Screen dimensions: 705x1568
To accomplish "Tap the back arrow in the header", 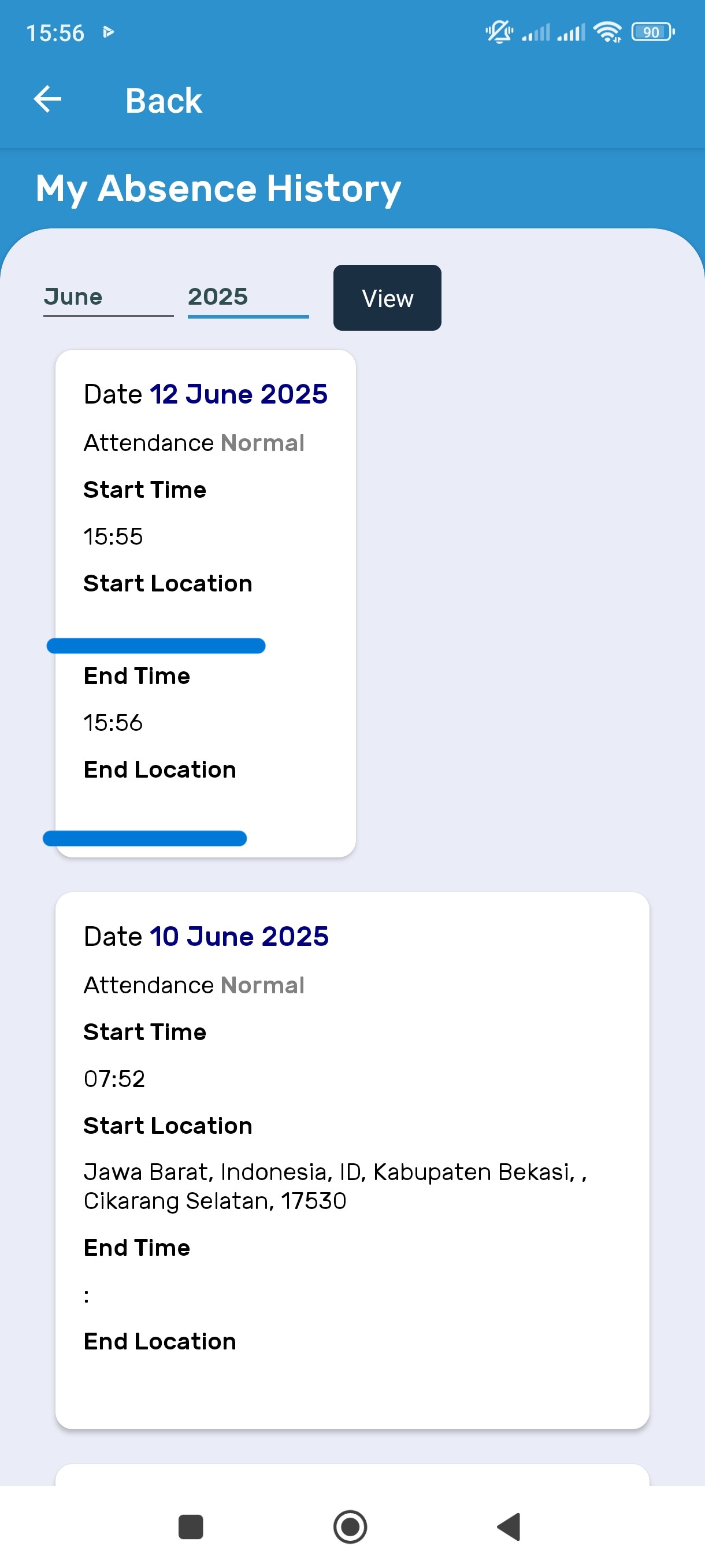I will (47, 99).
